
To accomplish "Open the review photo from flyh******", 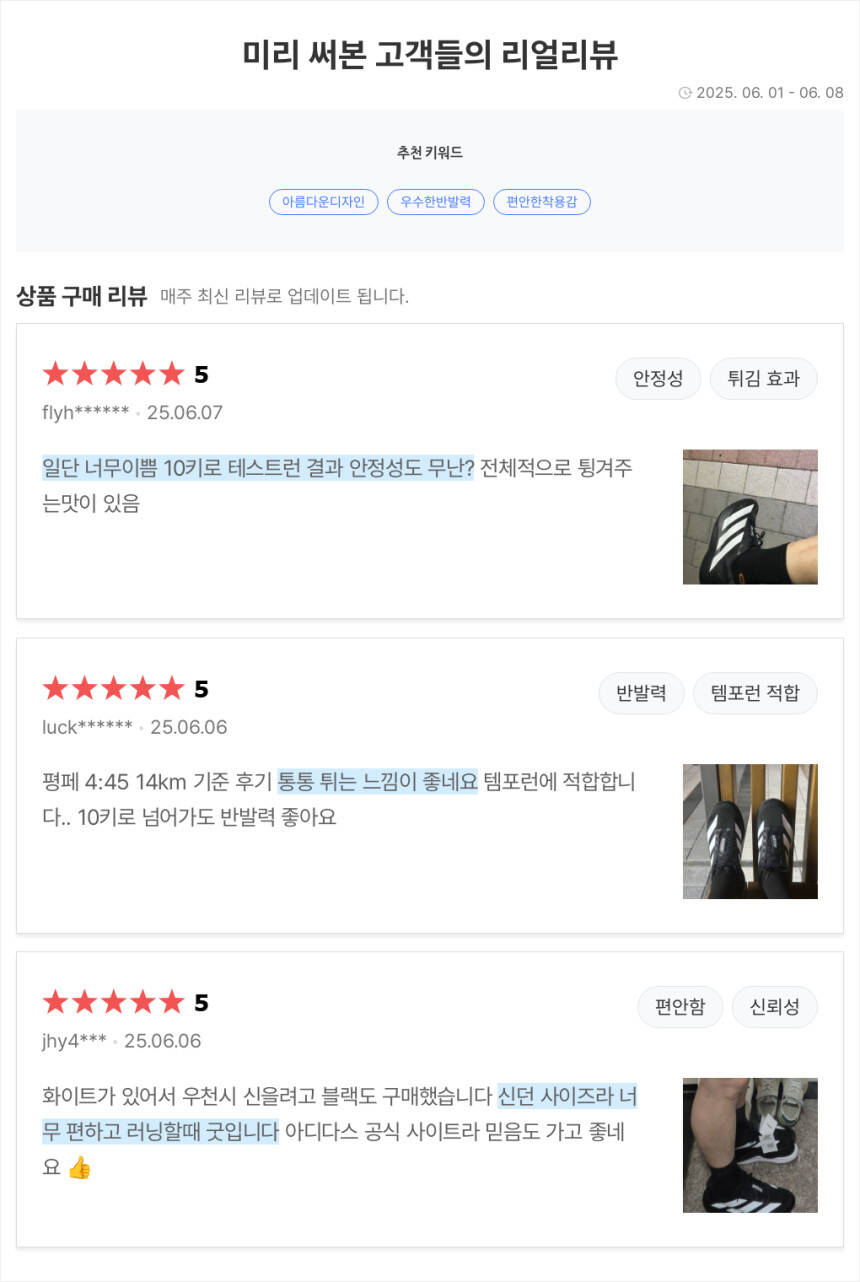I will (750, 517).
